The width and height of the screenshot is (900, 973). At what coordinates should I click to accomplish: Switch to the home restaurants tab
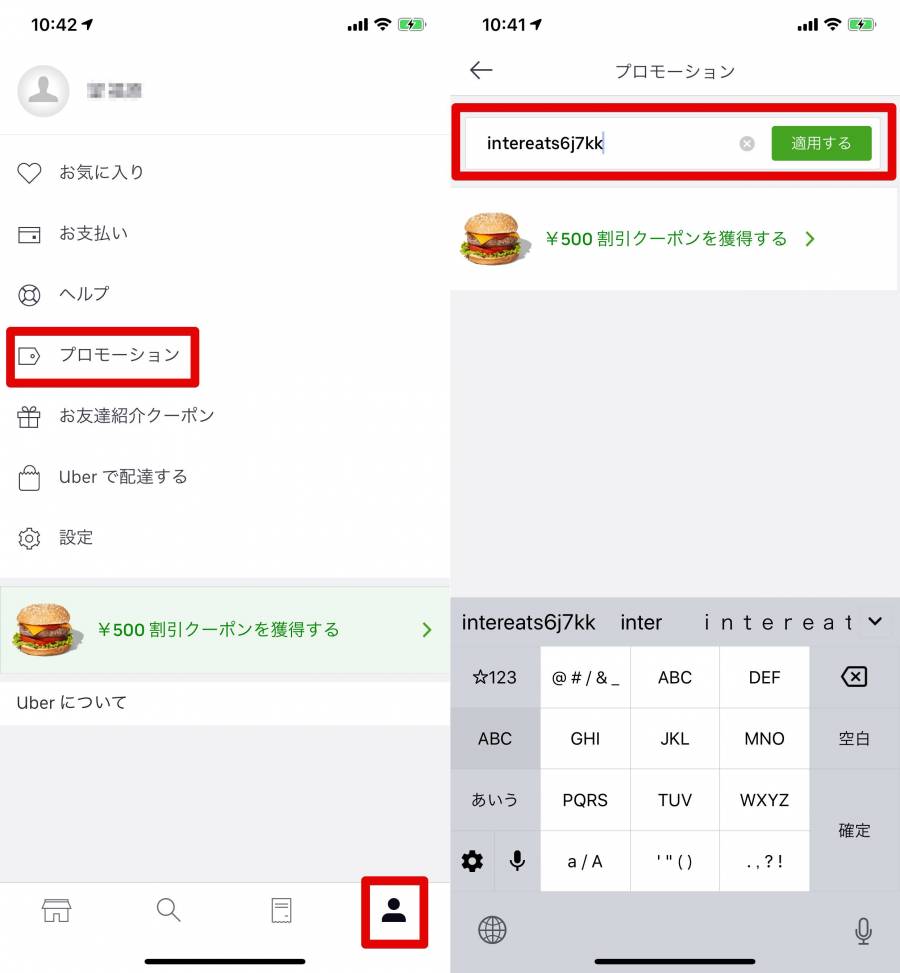56,911
